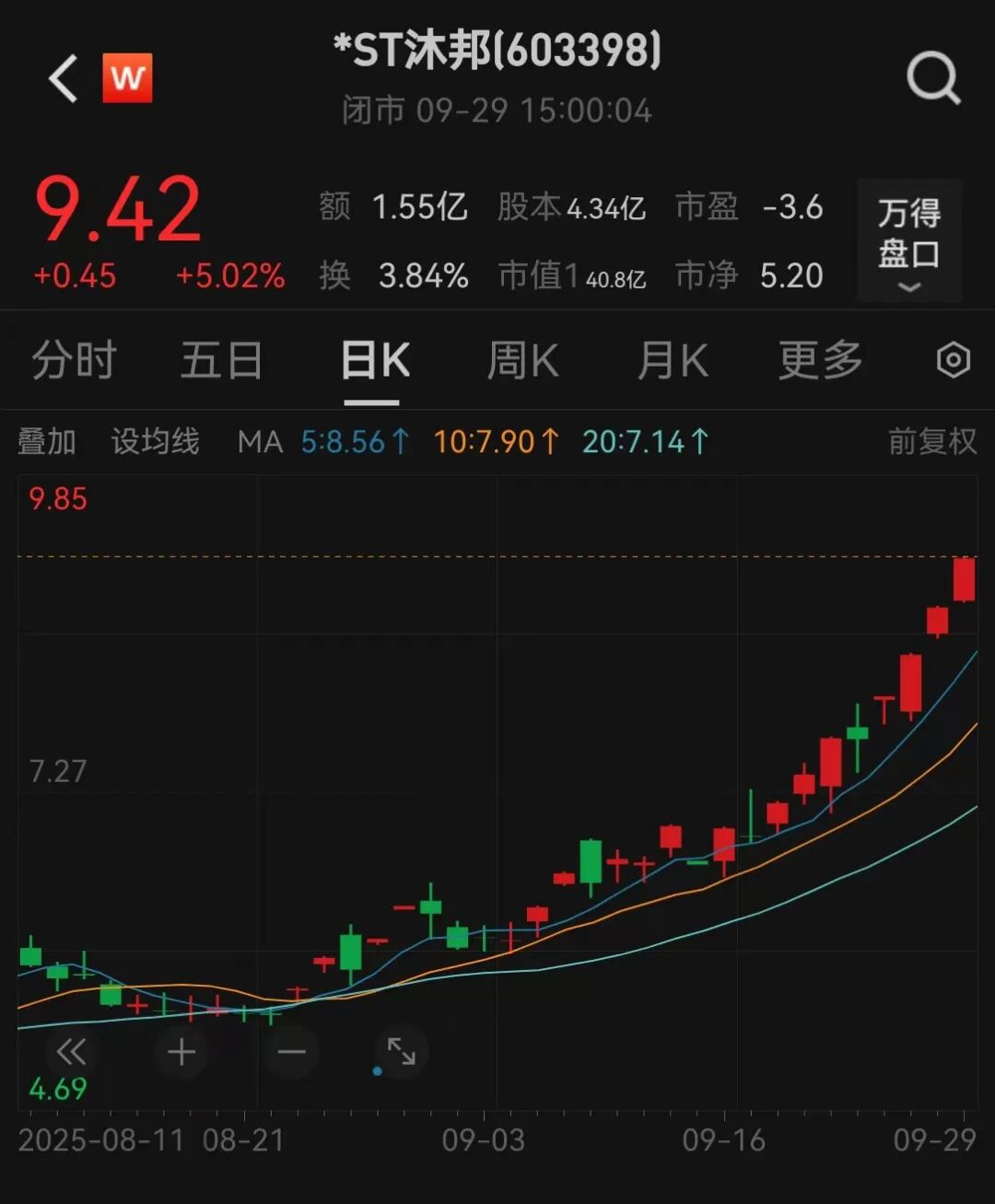The width and height of the screenshot is (995, 1204).
Task: Select the 日K chart tab
Action: [x=374, y=360]
